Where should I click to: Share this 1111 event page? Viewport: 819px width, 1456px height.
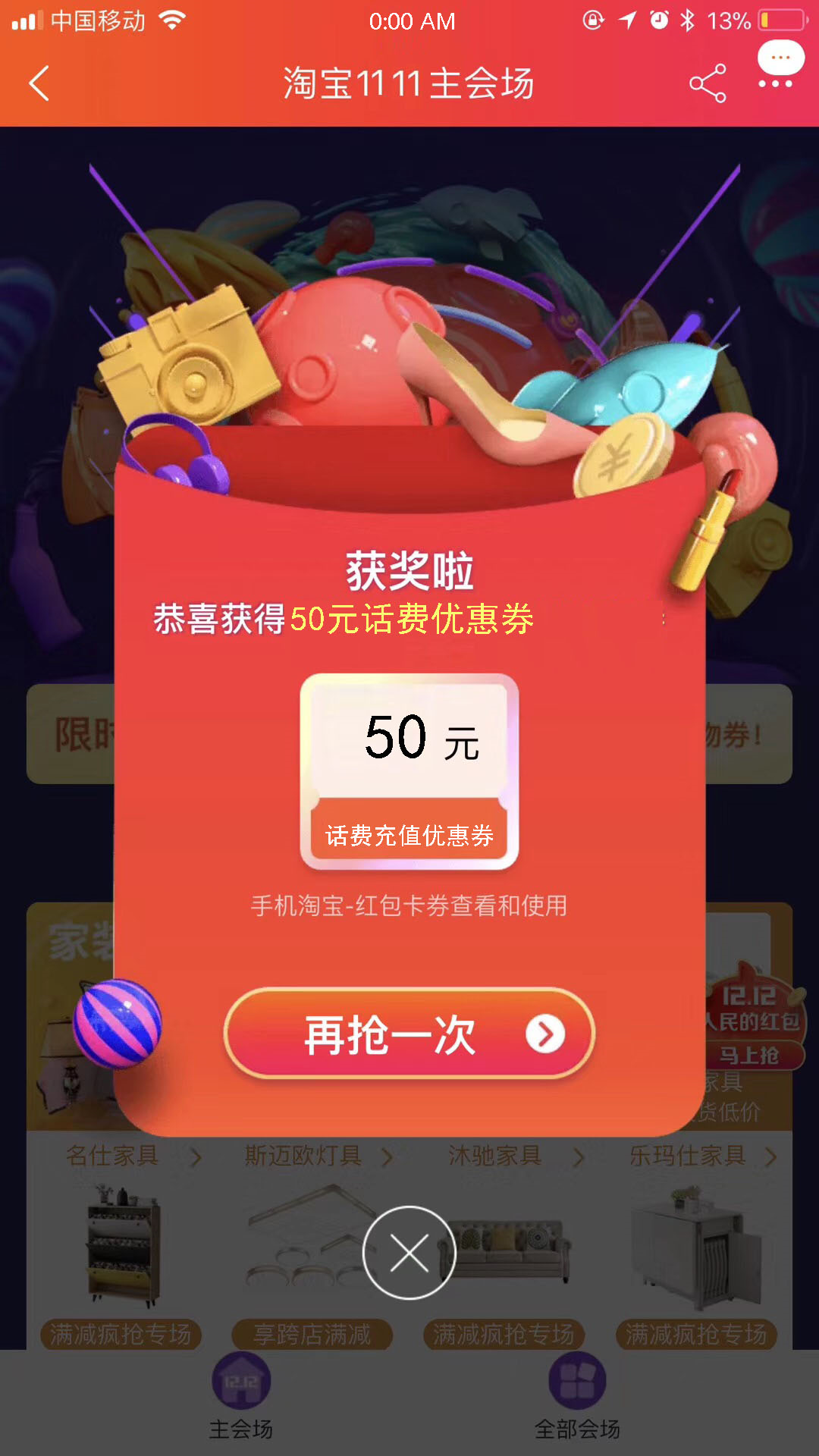[708, 83]
